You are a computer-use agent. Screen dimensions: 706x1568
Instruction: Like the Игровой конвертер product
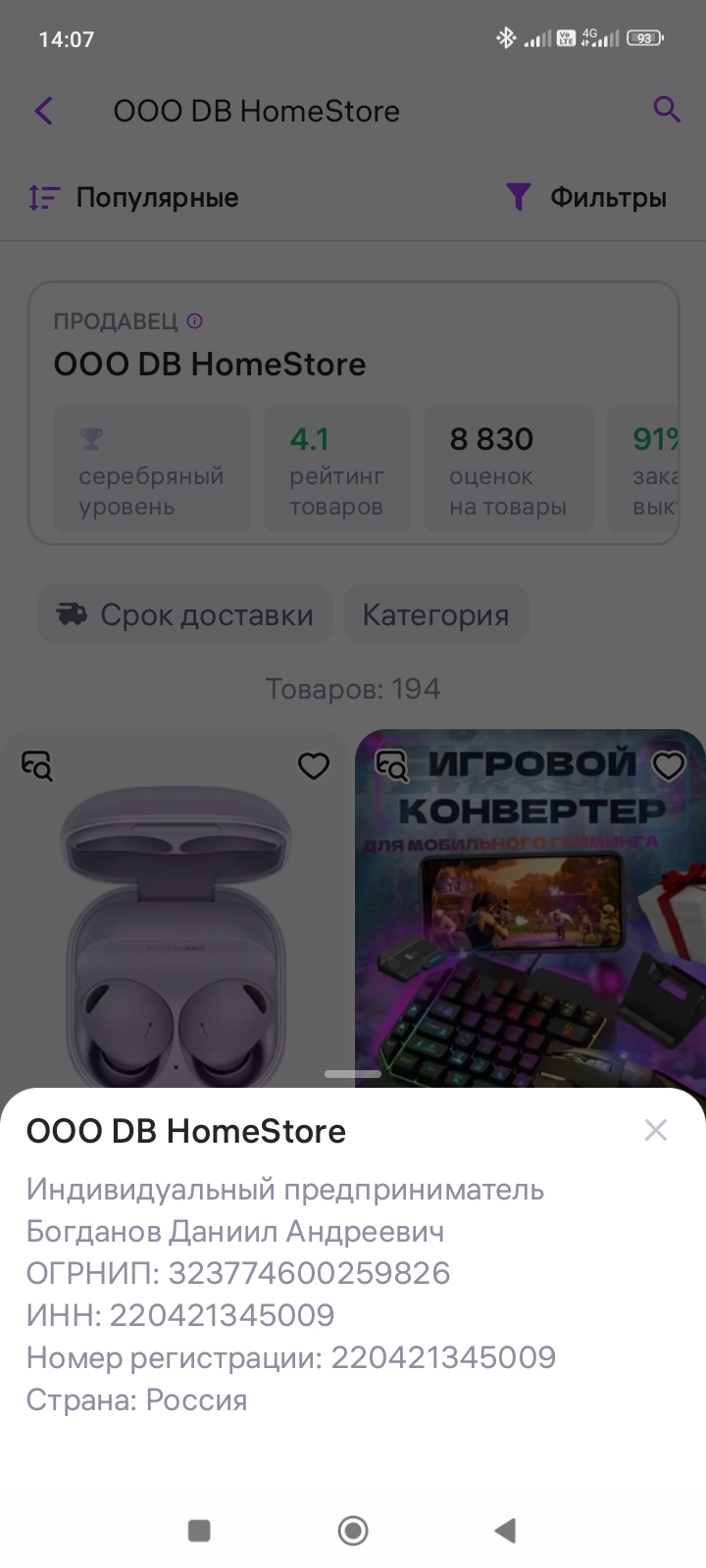click(x=669, y=765)
